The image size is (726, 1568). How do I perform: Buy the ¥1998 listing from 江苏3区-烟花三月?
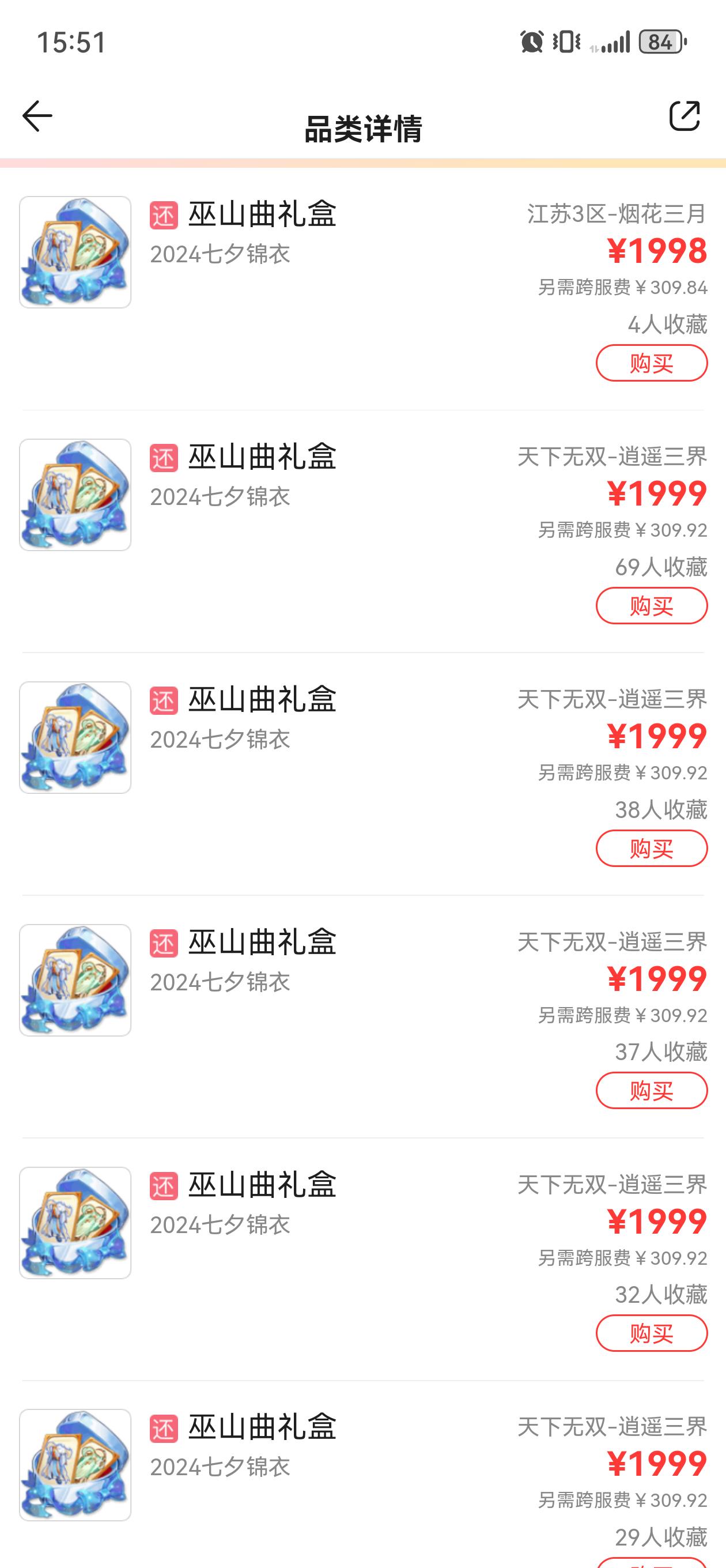(651, 363)
